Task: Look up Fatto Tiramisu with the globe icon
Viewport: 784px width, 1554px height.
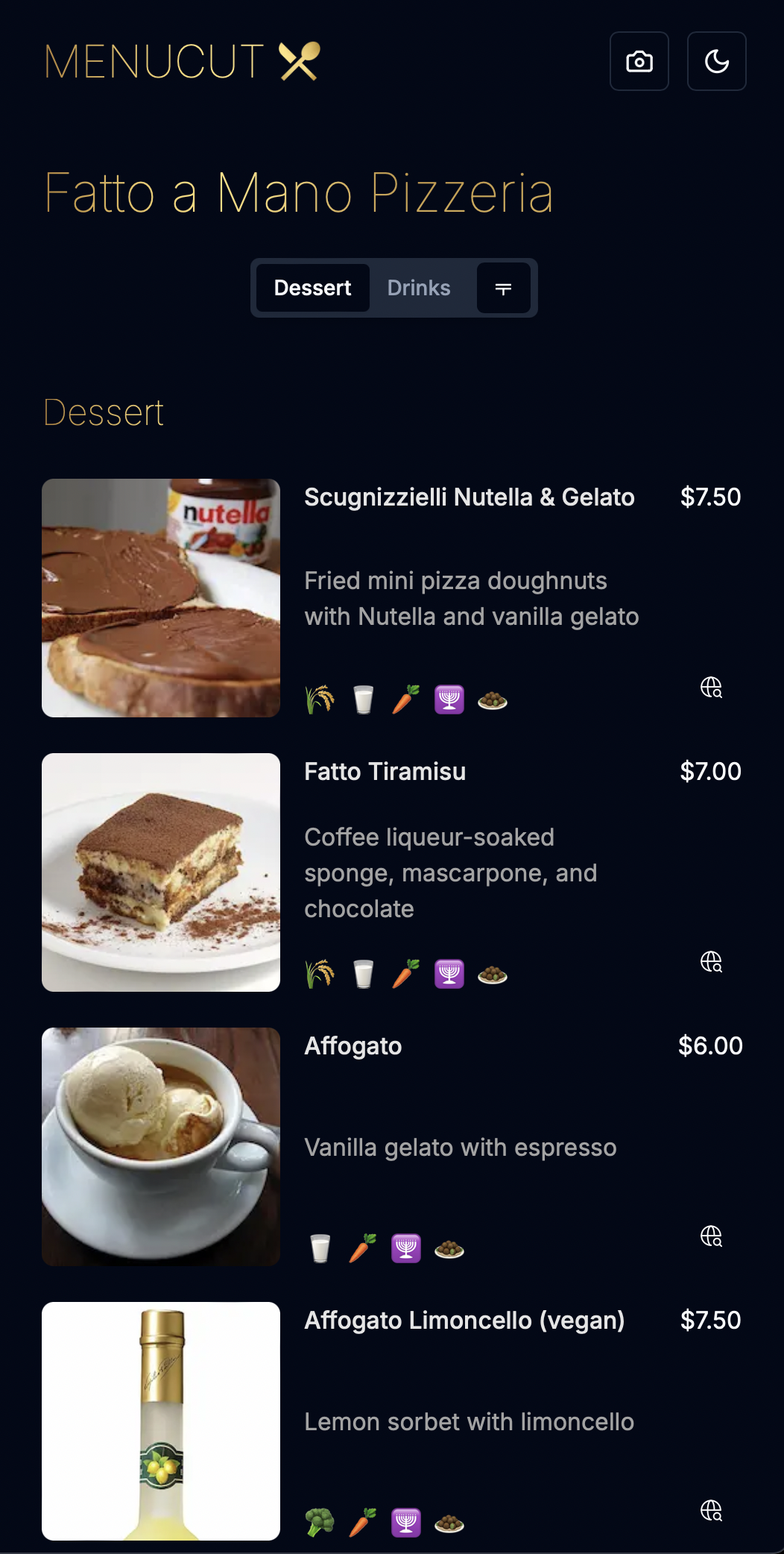Action: 711,961
